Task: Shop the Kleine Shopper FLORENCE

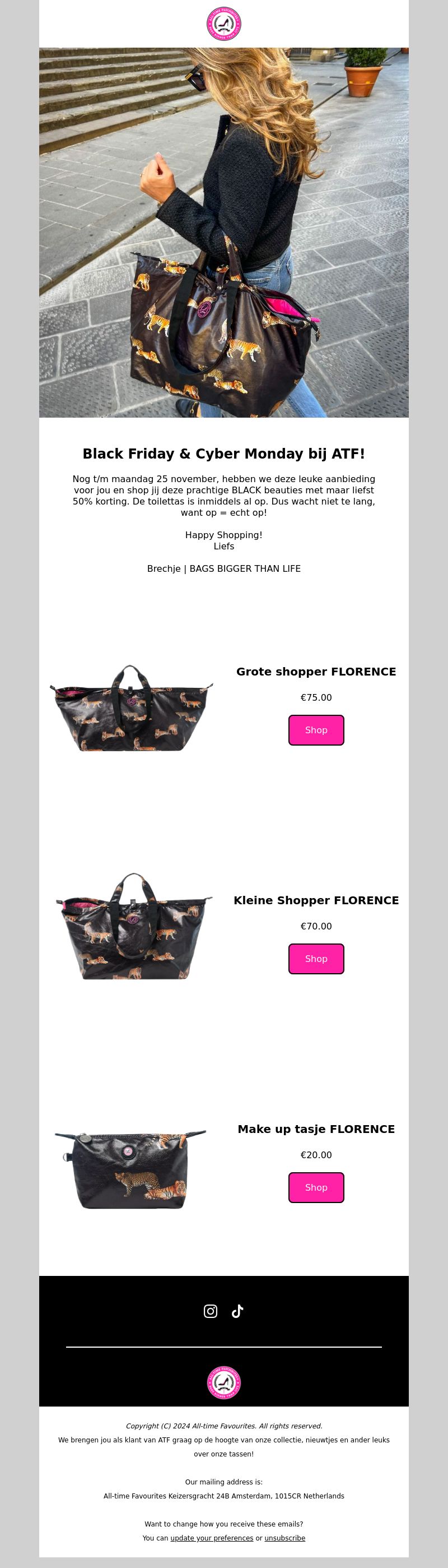Action: 316,959
